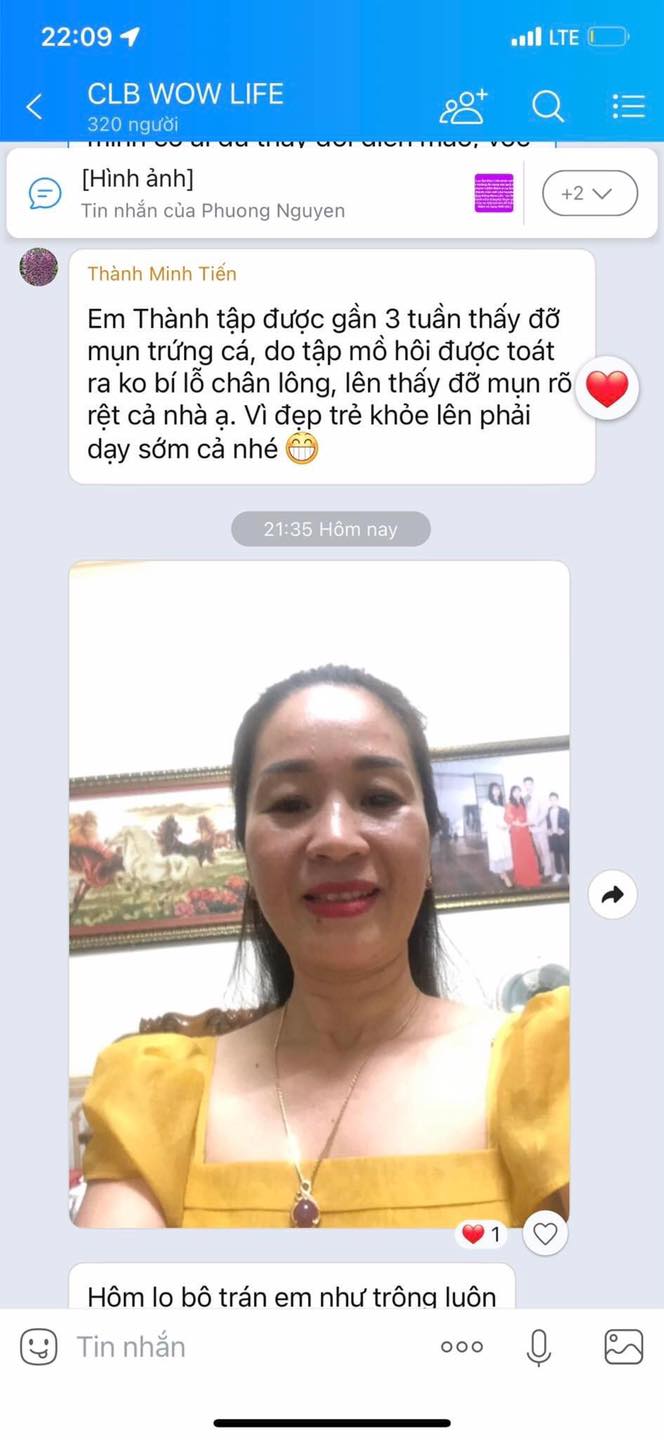The height and width of the screenshot is (1440, 664).
Task: Record a voice message
Action: click(539, 1347)
